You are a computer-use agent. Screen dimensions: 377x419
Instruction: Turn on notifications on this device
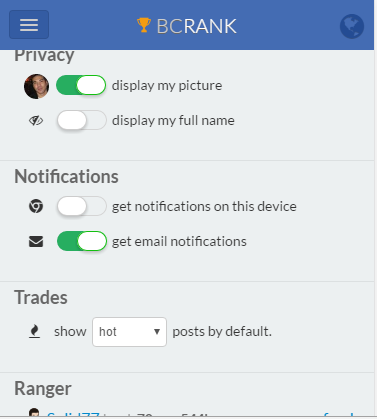click(82, 206)
